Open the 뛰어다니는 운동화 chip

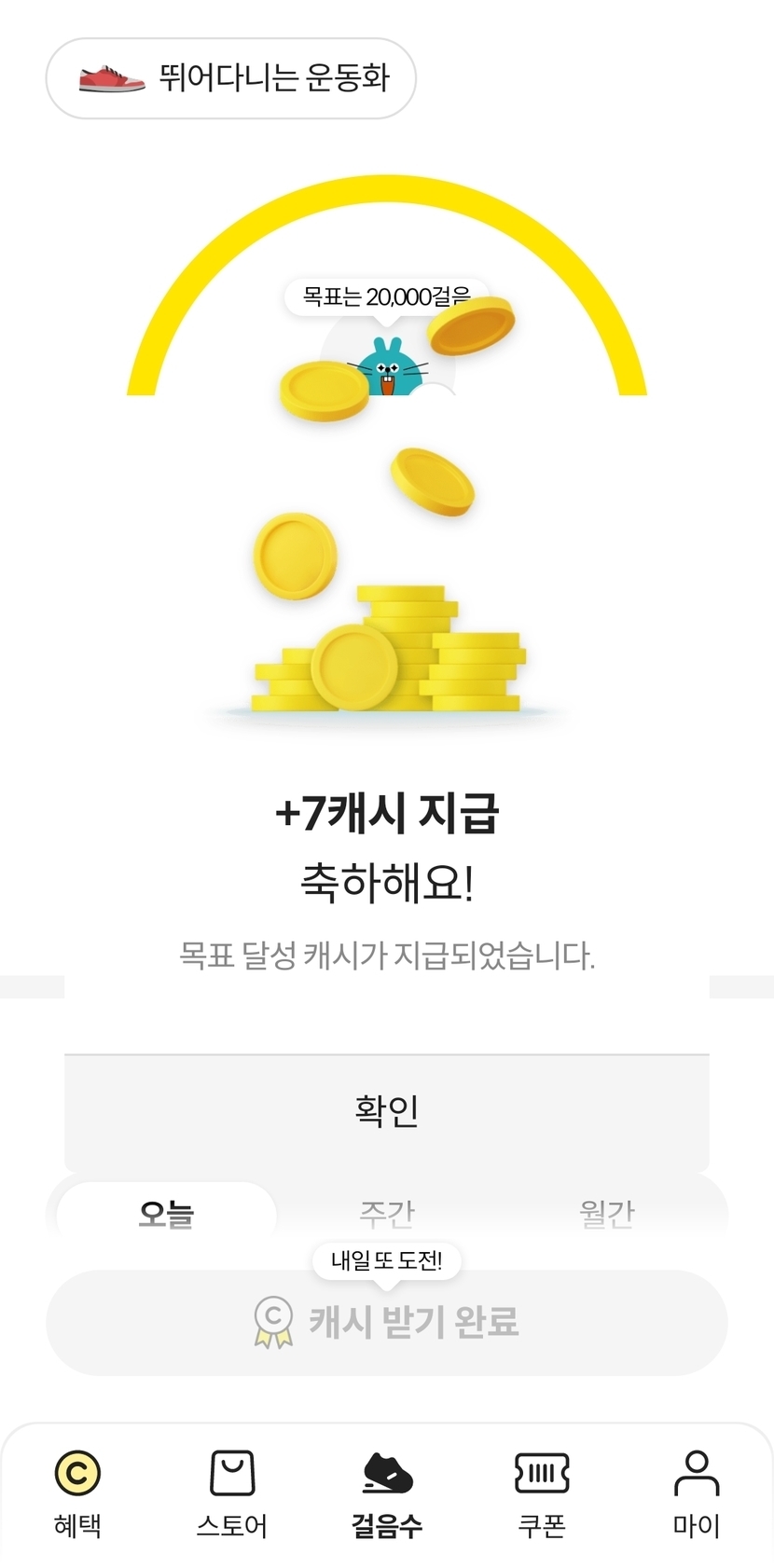[x=230, y=78]
